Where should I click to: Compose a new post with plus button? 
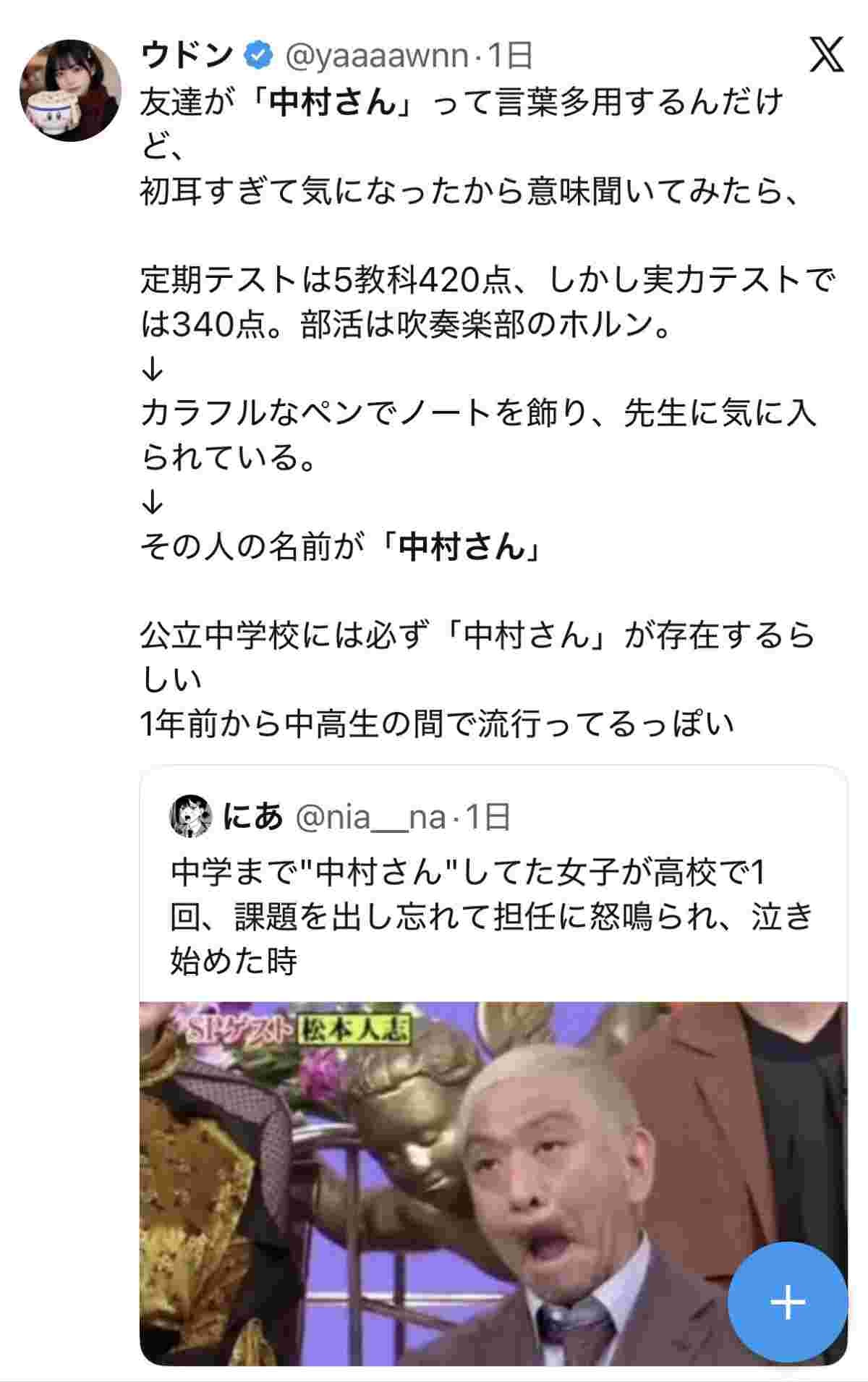pos(787,1302)
